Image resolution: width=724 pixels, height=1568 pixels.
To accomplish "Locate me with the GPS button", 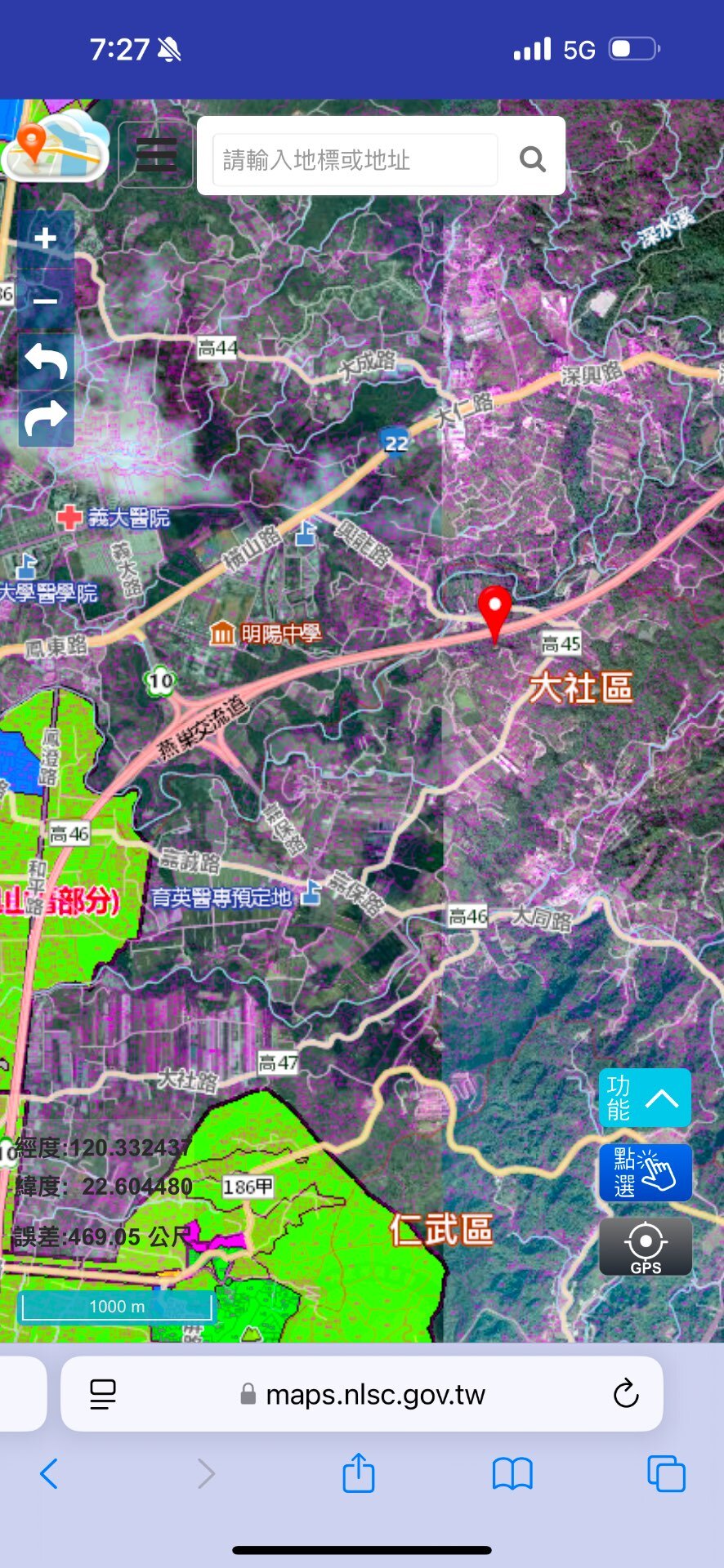I will (x=645, y=1246).
